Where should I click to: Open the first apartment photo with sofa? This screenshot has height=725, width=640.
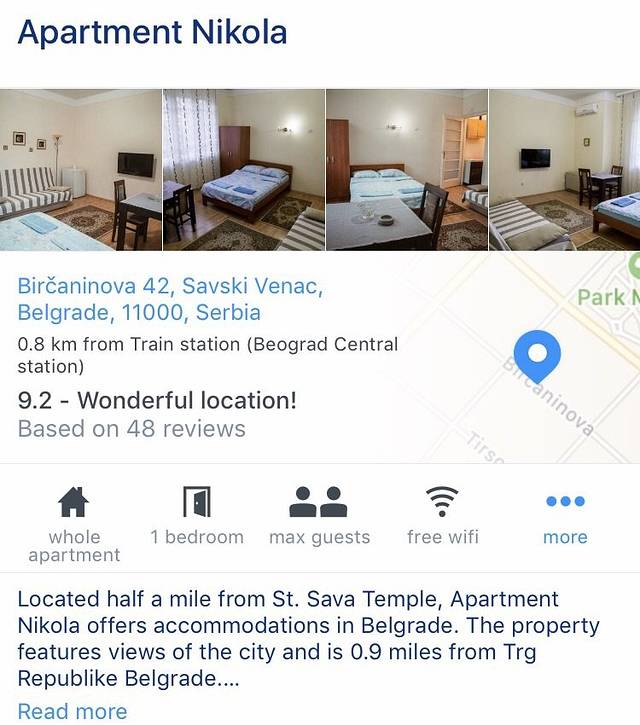(80, 169)
